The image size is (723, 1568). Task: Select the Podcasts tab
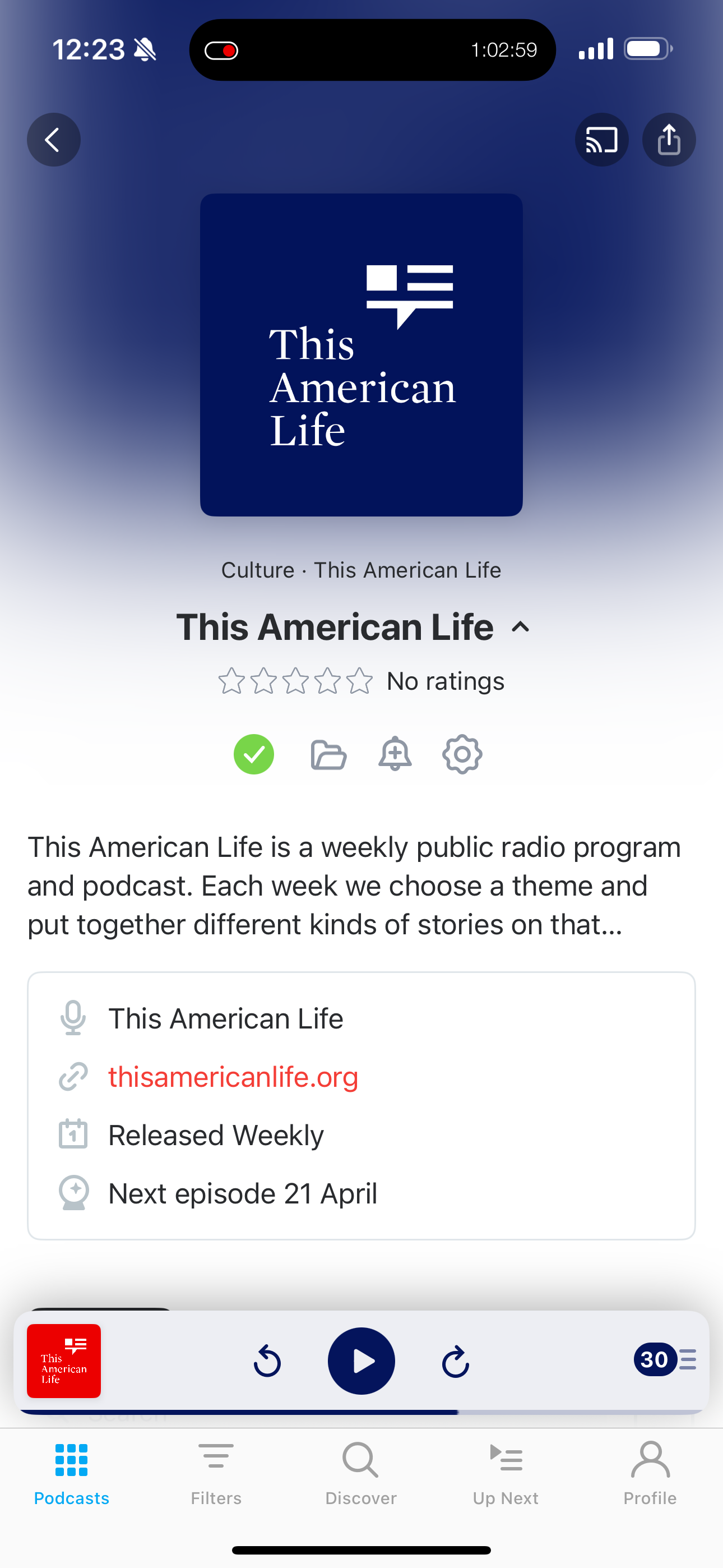pyautogui.click(x=72, y=1474)
